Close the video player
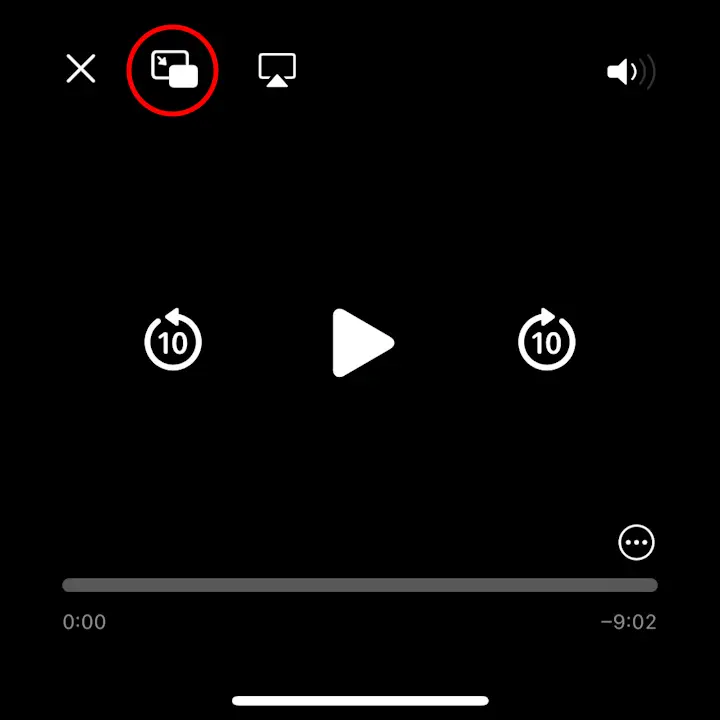Viewport: 720px width, 720px height. click(x=80, y=69)
